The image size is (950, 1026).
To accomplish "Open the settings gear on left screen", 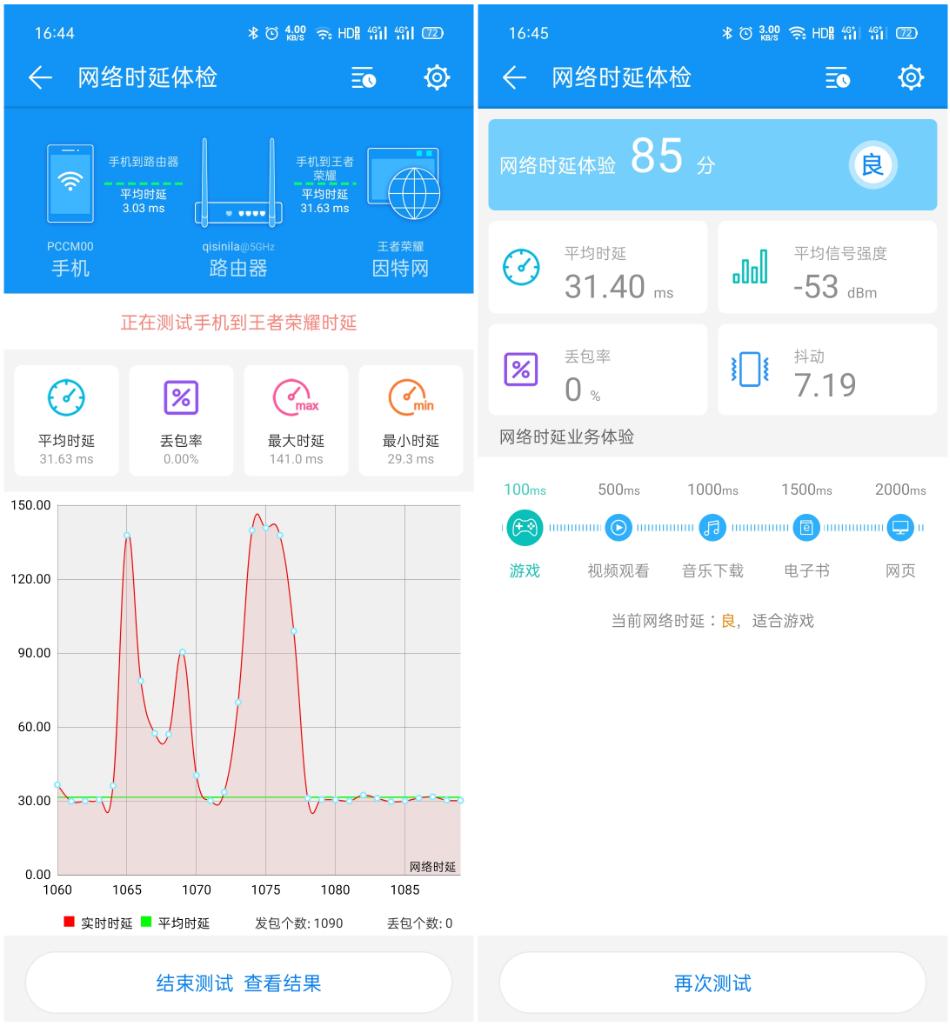I will point(435,78).
